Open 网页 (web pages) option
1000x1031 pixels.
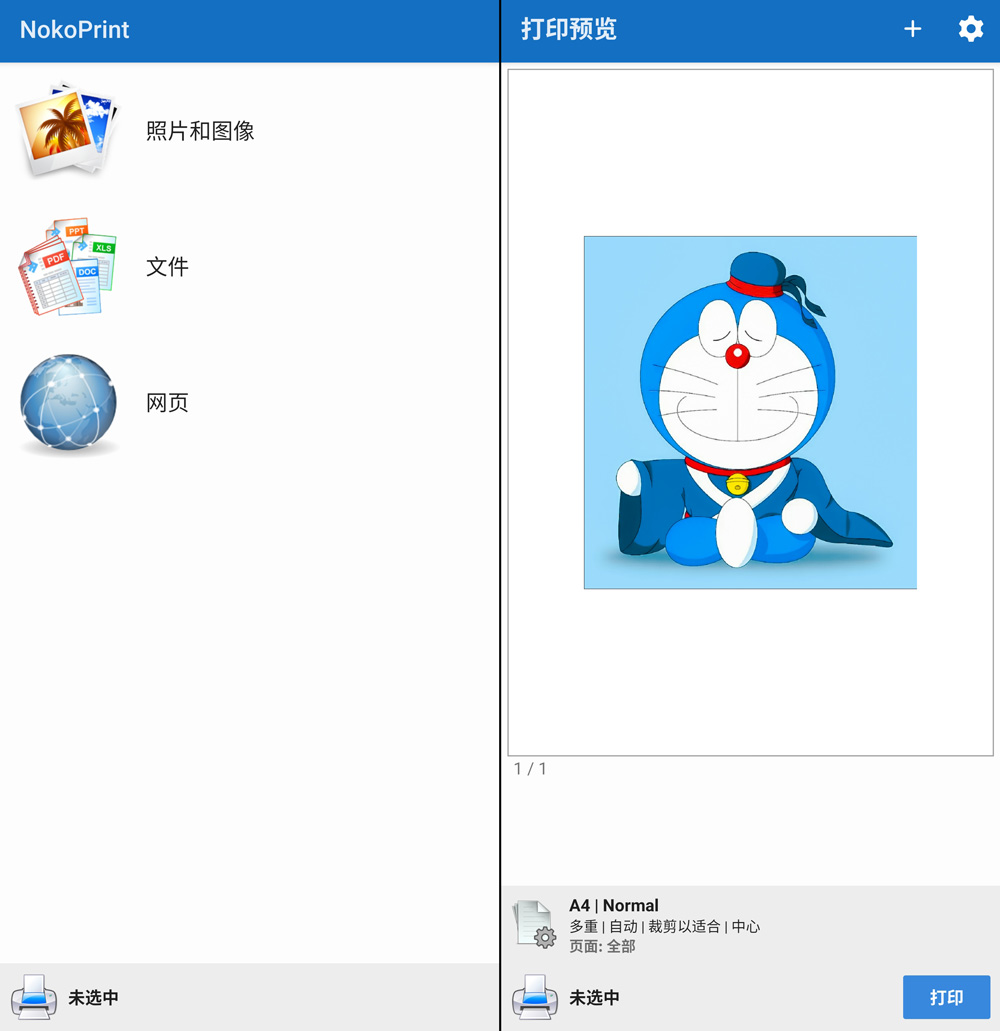(167, 403)
